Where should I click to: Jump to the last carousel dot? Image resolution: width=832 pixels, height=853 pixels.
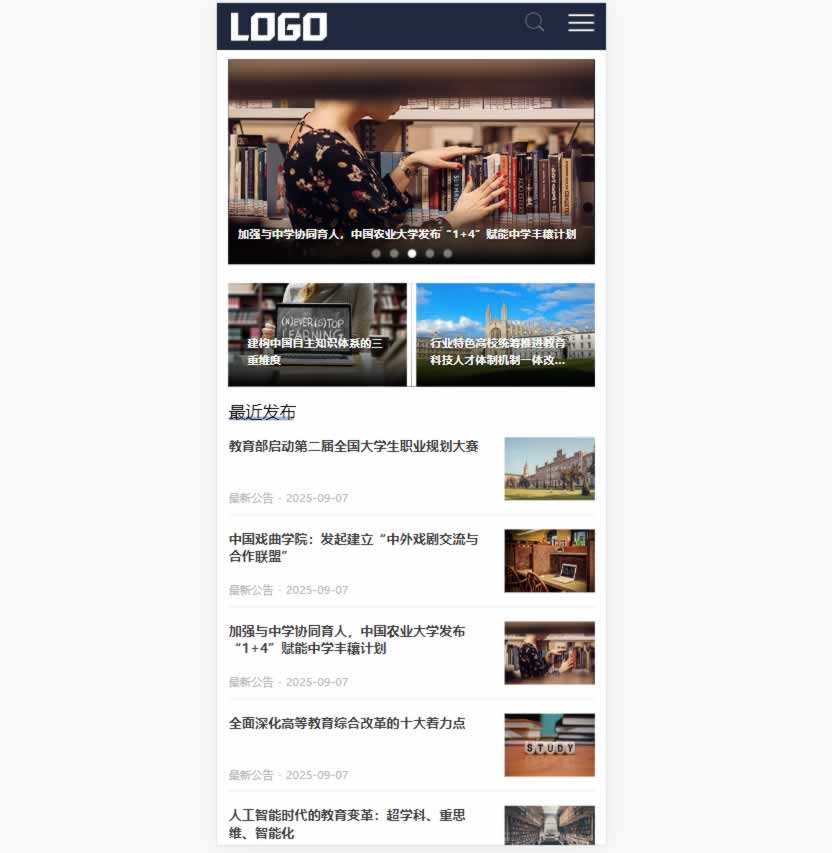click(x=448, y=254)
